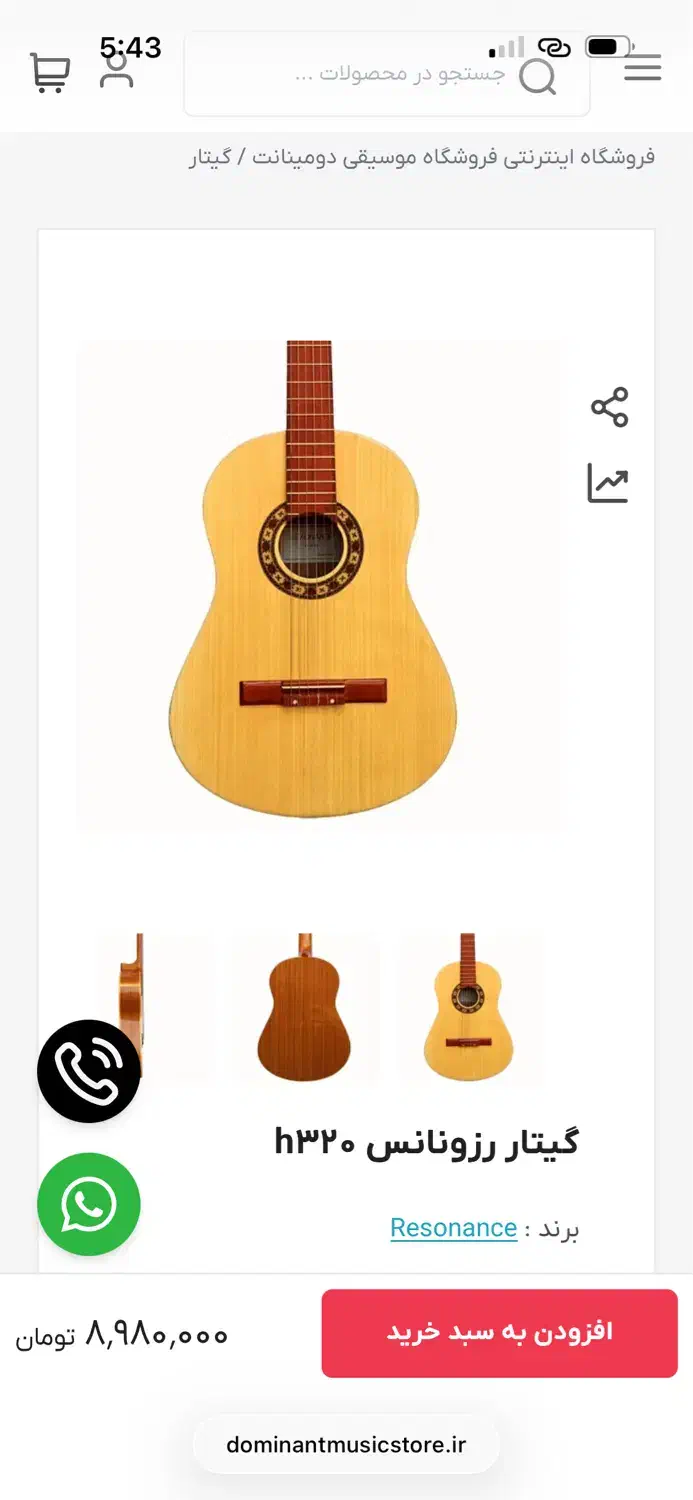Open the Resonance brand link
This screenshot has width=693, height=1500.
click(453, 1228)
